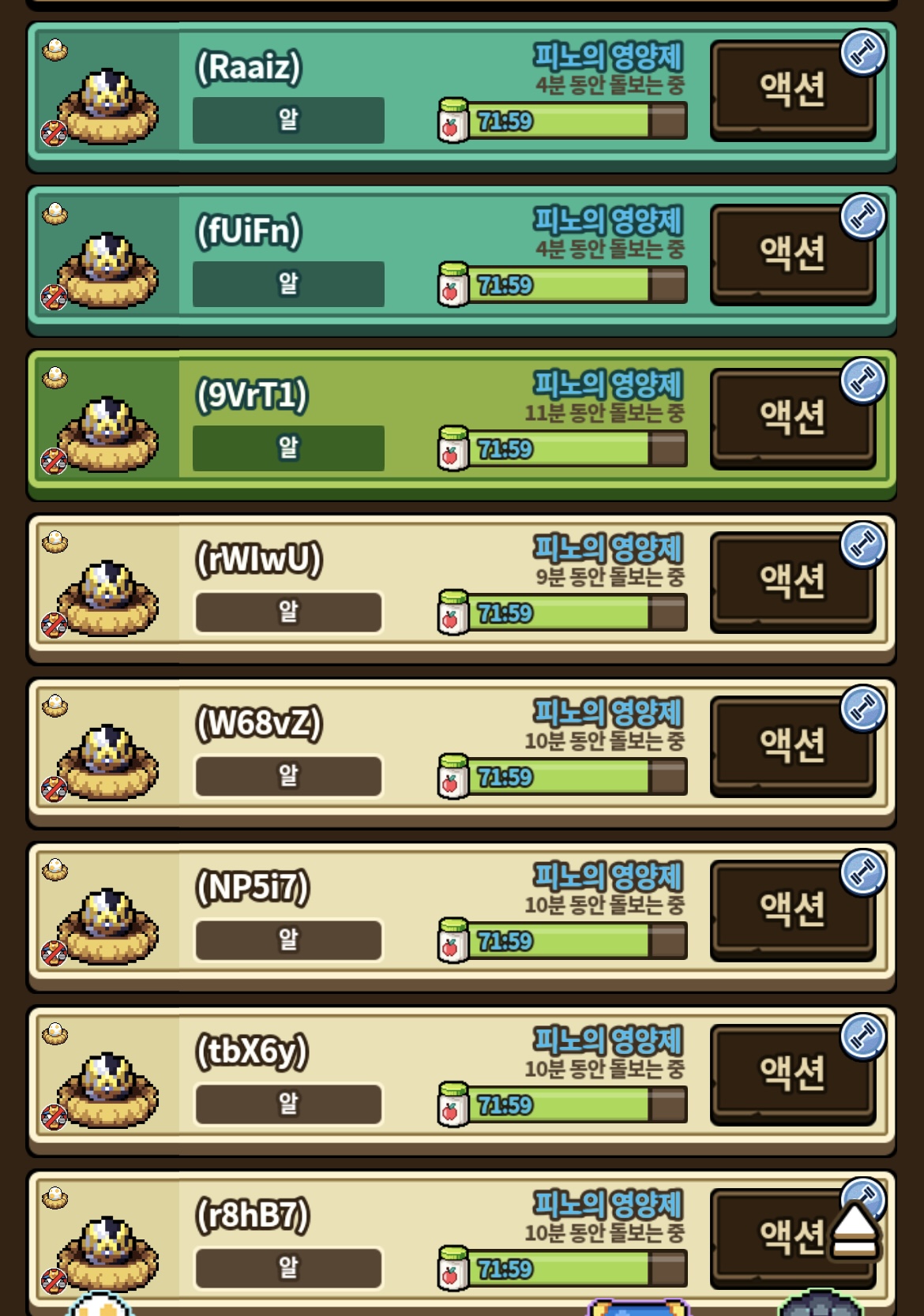Open 액션 menu for egg fUiFn
Viewport: 924px width, 1316px height.
coord(792,254)
